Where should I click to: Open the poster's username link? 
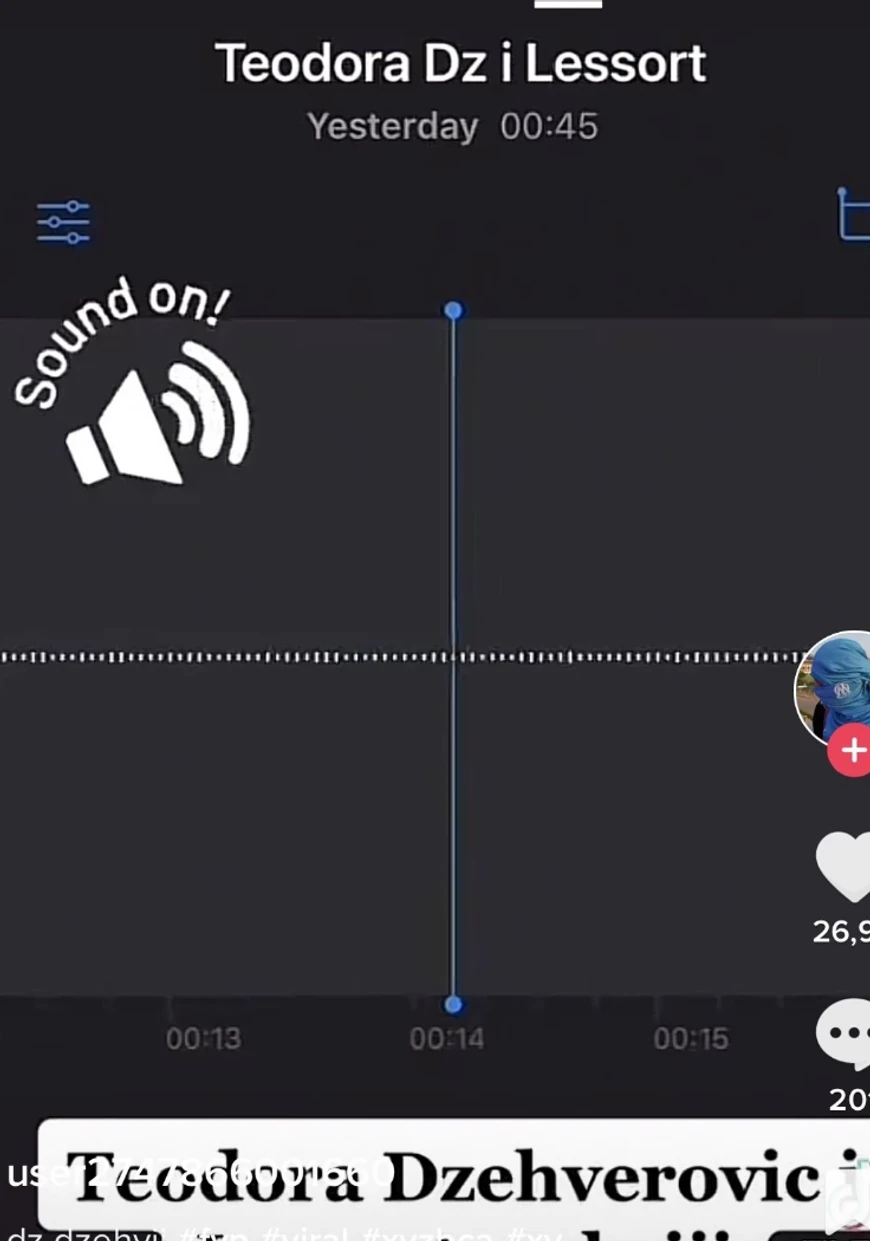pos(200,1172)
